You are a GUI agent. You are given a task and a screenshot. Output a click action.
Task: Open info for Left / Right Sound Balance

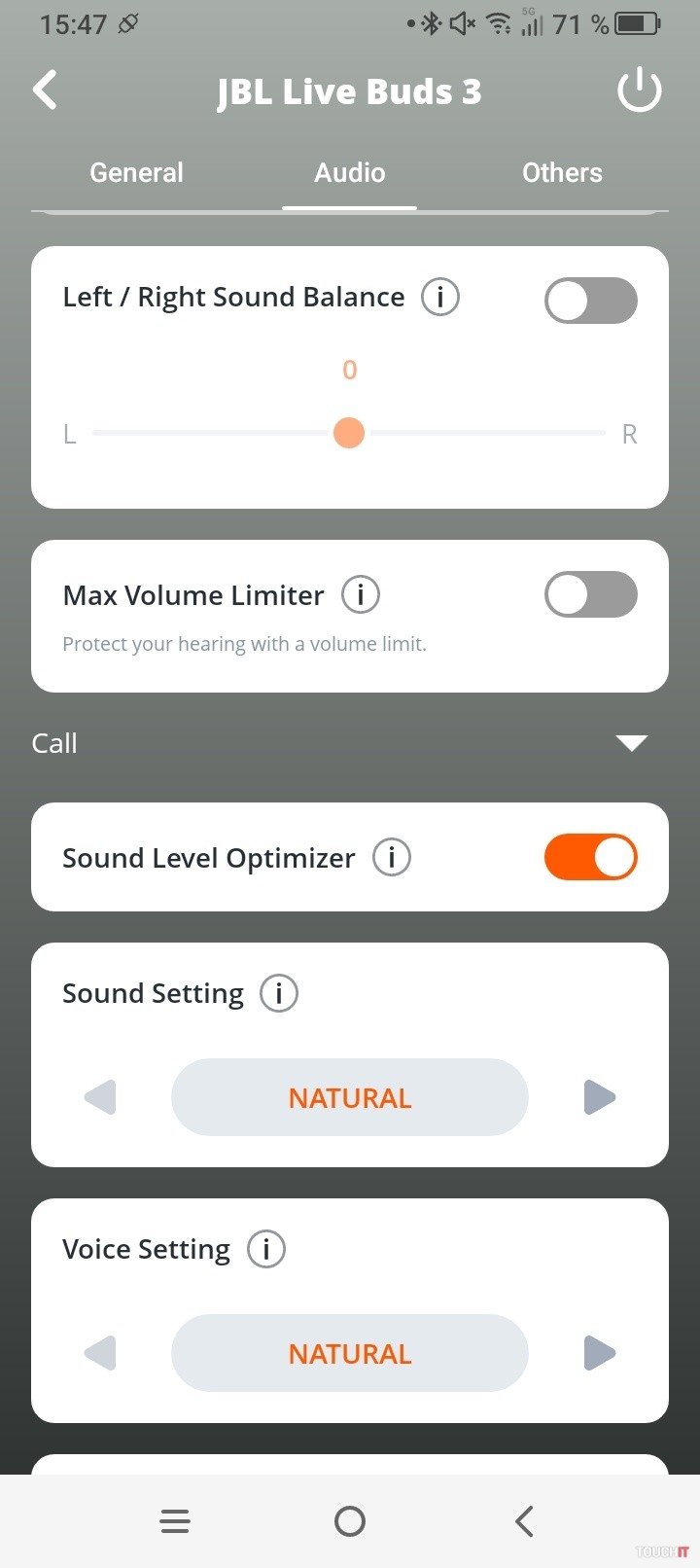[x=439, y=297]
